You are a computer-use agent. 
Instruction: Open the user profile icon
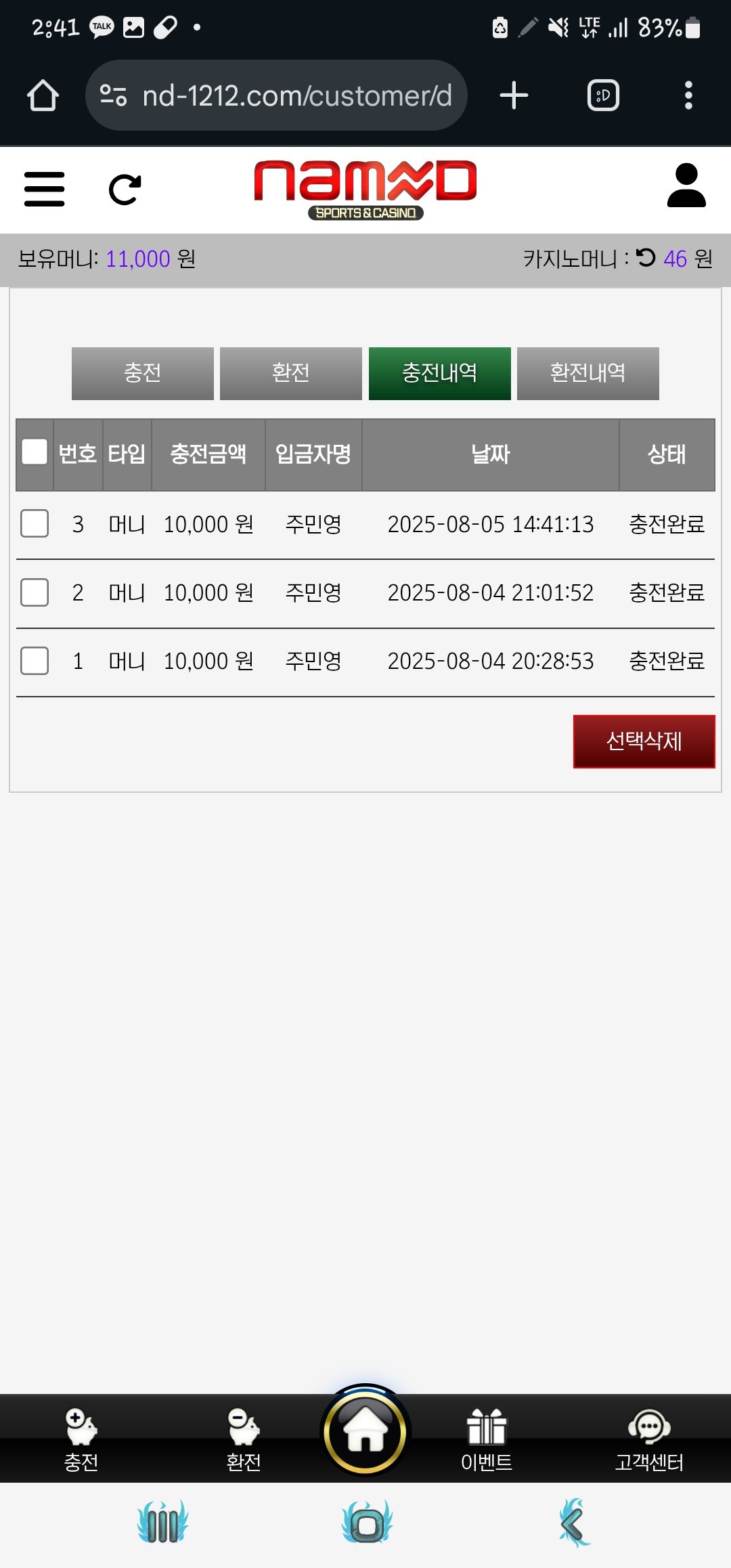(686, 186)
